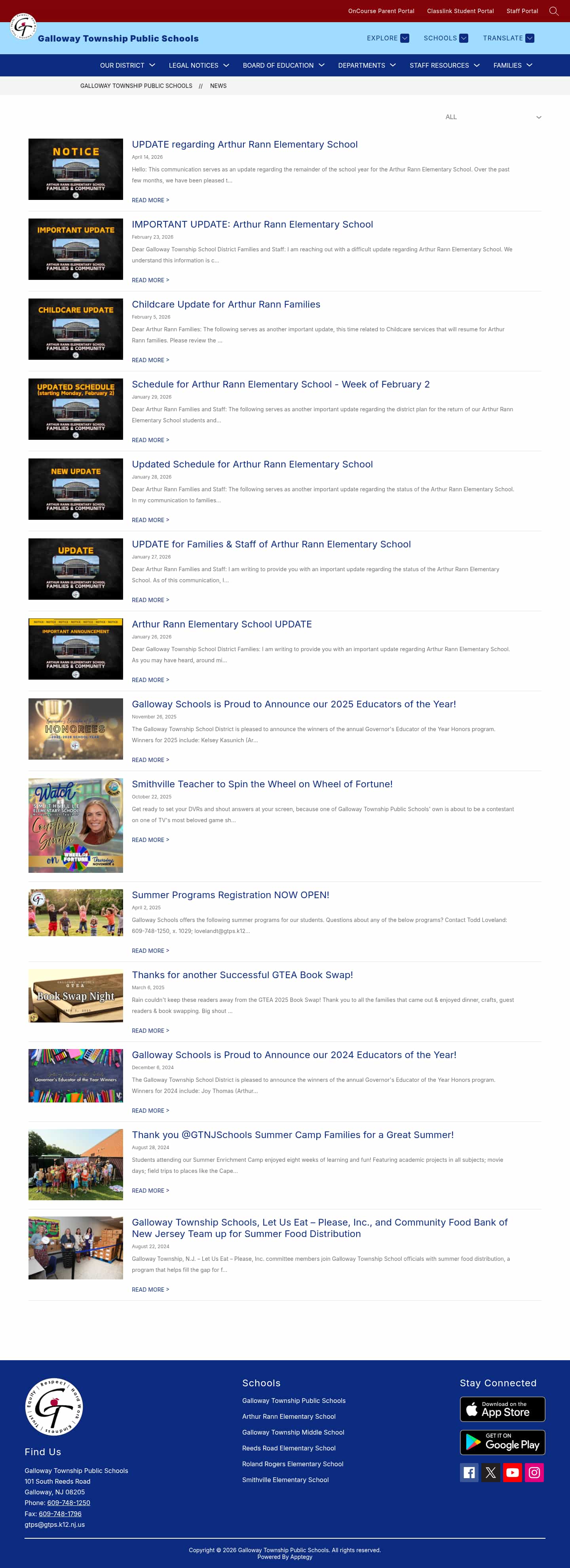Open the BOARD OF EDUCATION menu
570x1568 pixels.
(283, 65)
